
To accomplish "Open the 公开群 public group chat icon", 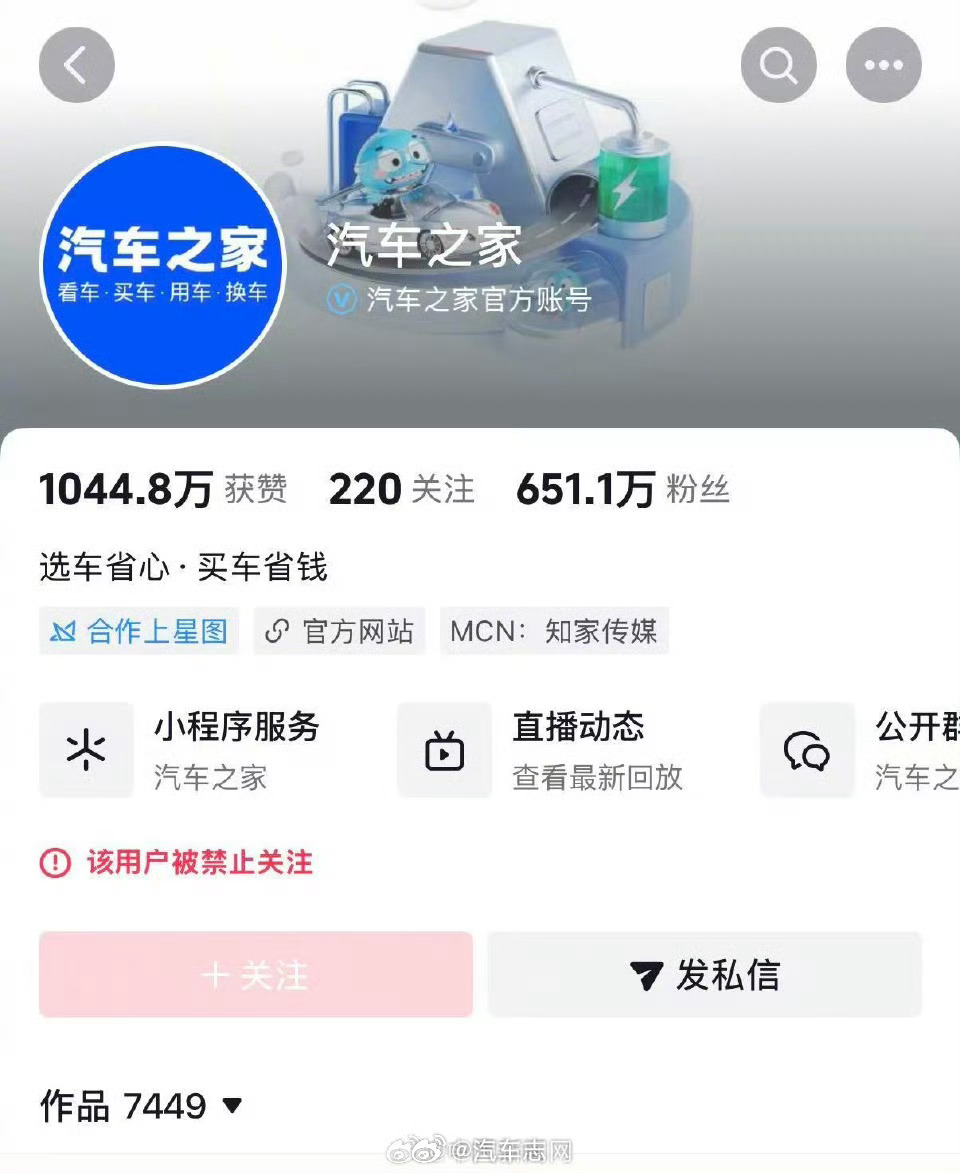I will (806, 751).
